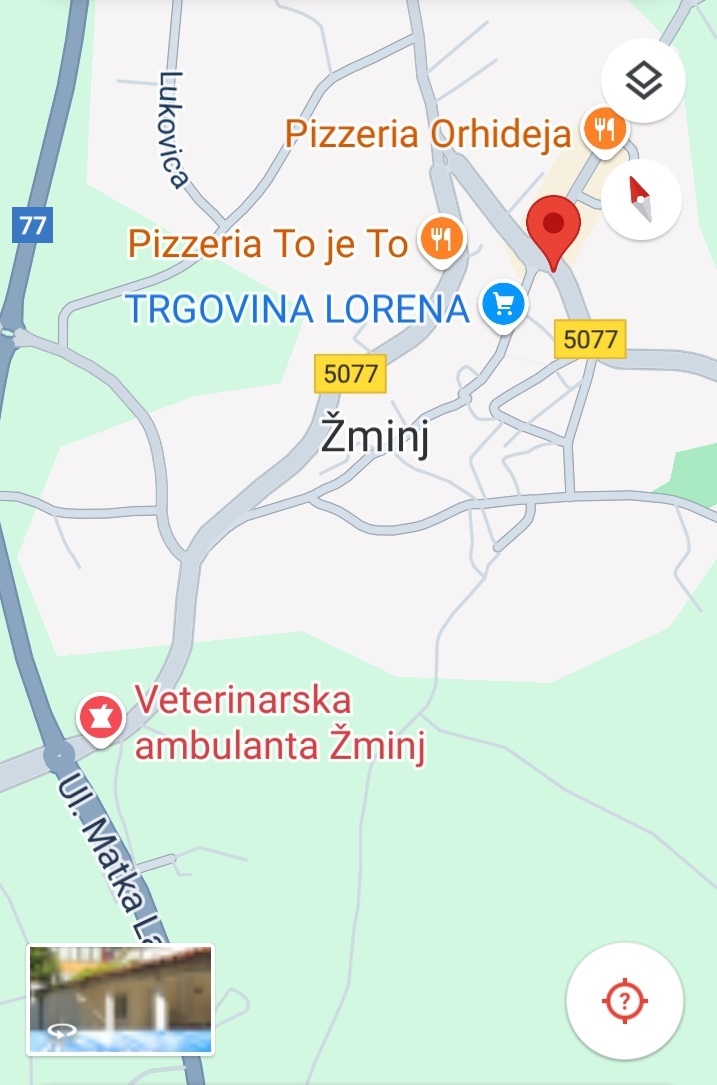
Task: Open the map layers selector
Action: [x=643, y=81]
